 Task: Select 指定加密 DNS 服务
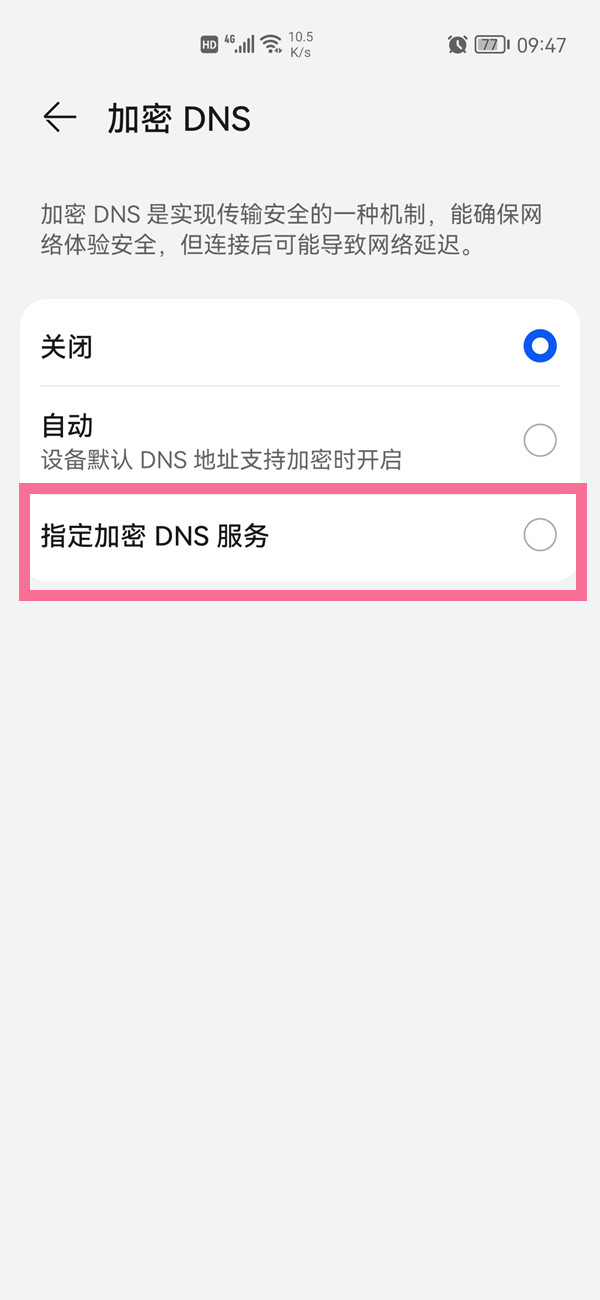pyautogui.click(x=539, y=536)
